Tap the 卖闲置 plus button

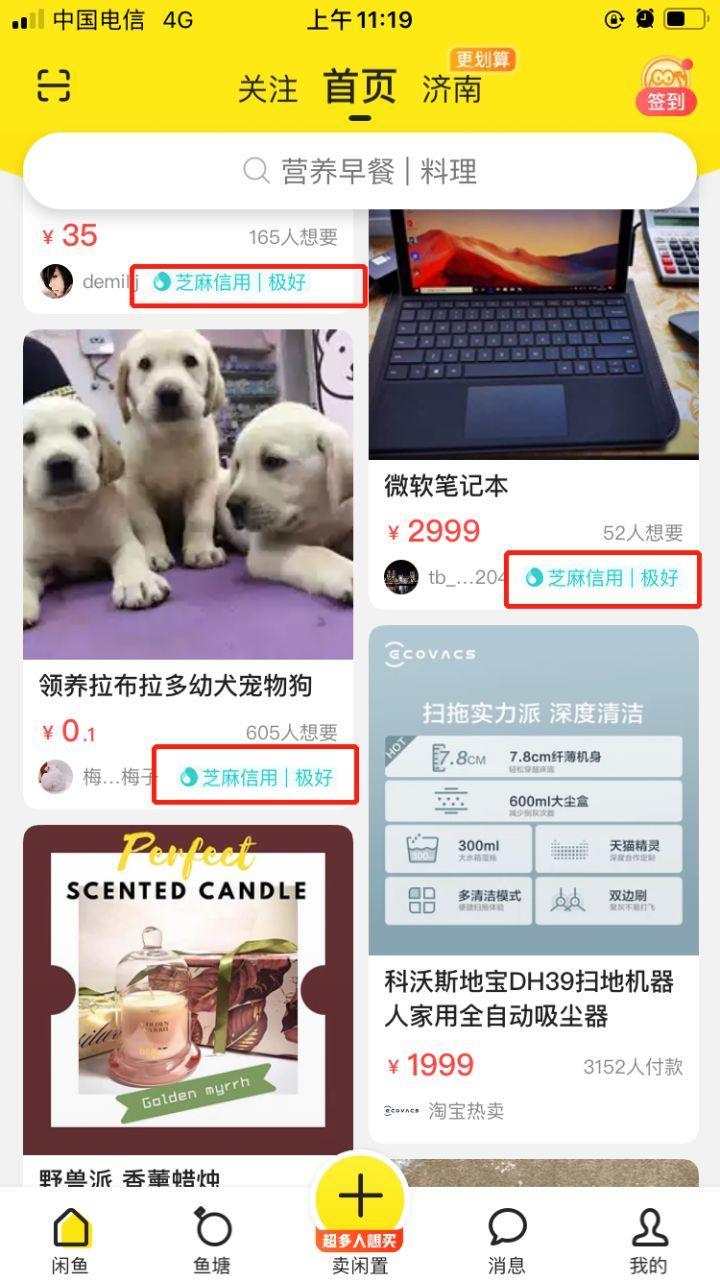coord(360,1198)
